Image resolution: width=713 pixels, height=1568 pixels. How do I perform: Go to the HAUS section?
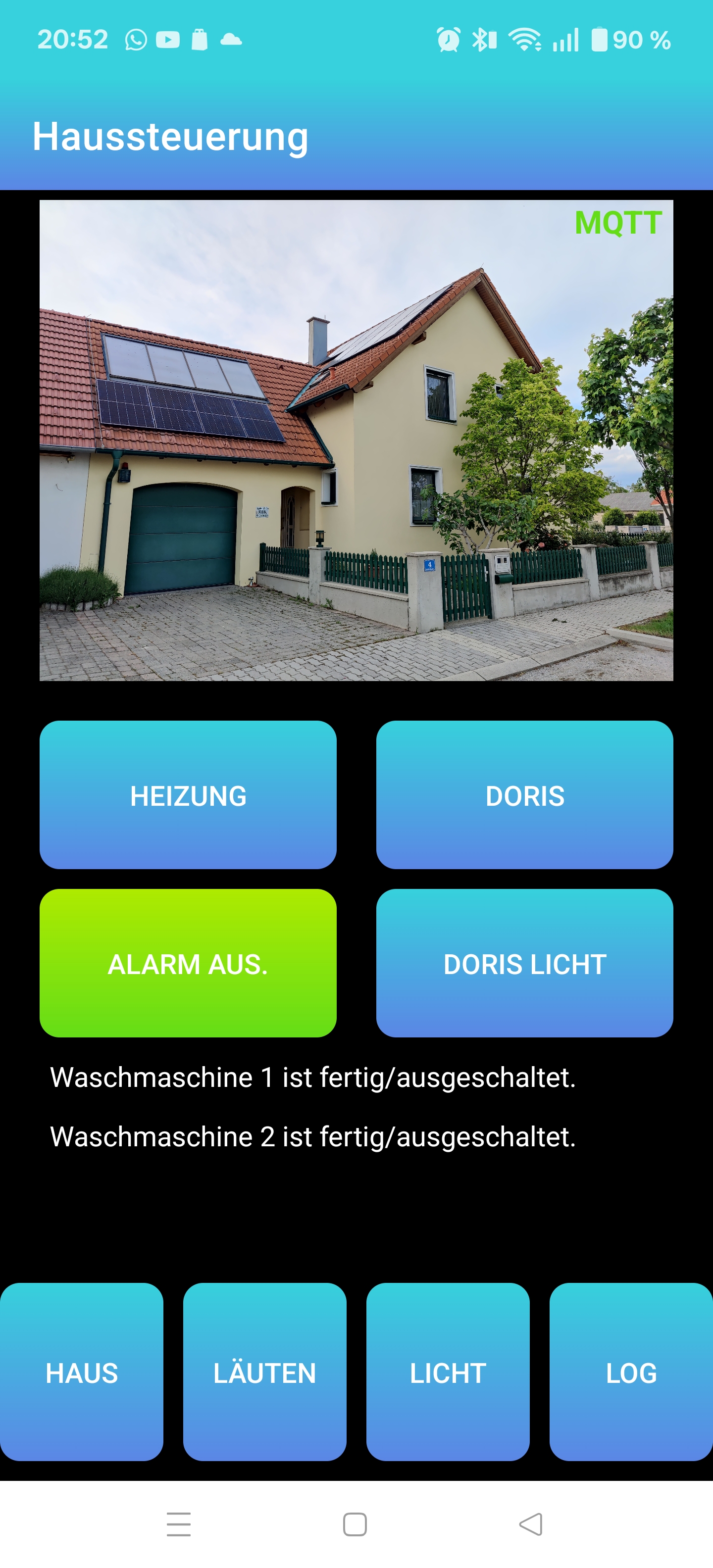[82, 1372]
